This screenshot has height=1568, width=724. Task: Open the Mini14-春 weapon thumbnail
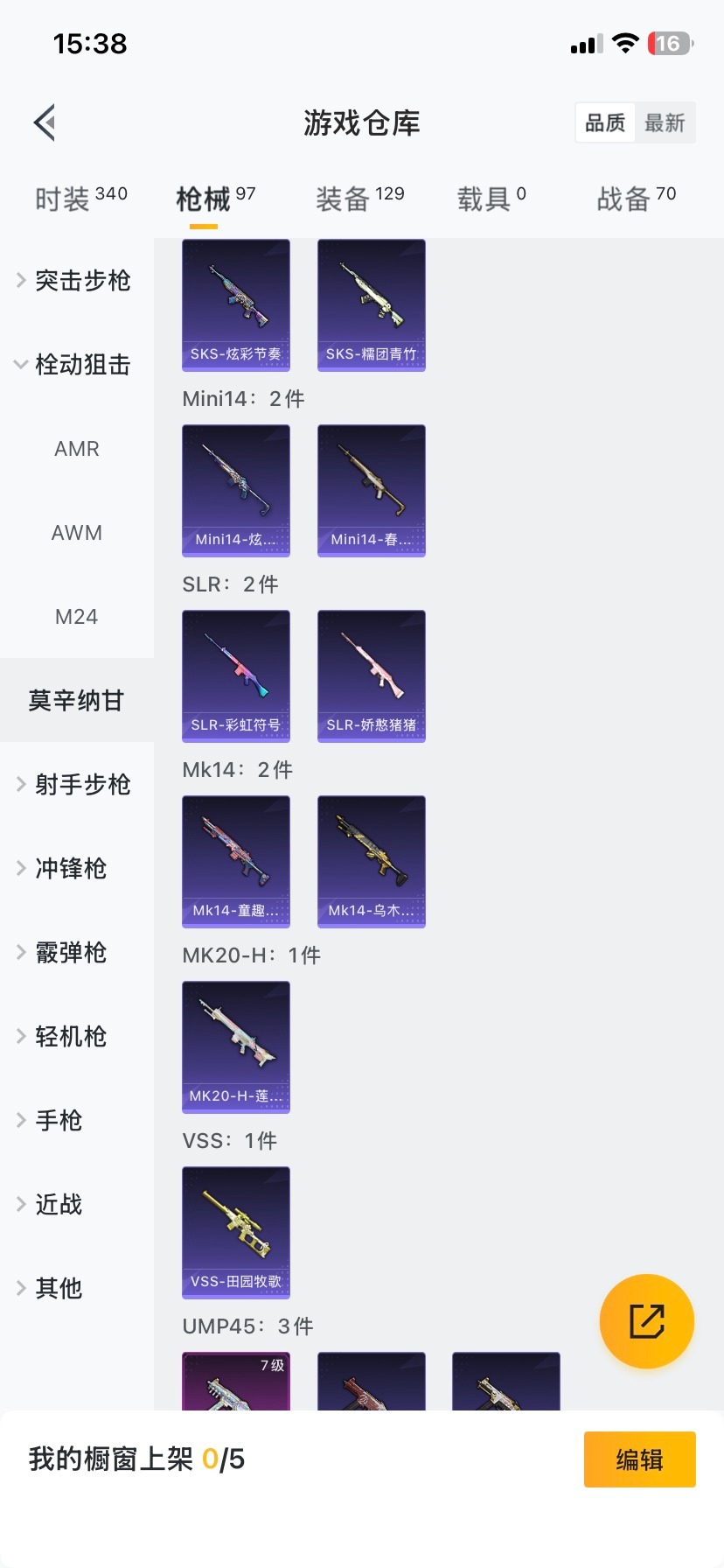(x=371, y=490)
